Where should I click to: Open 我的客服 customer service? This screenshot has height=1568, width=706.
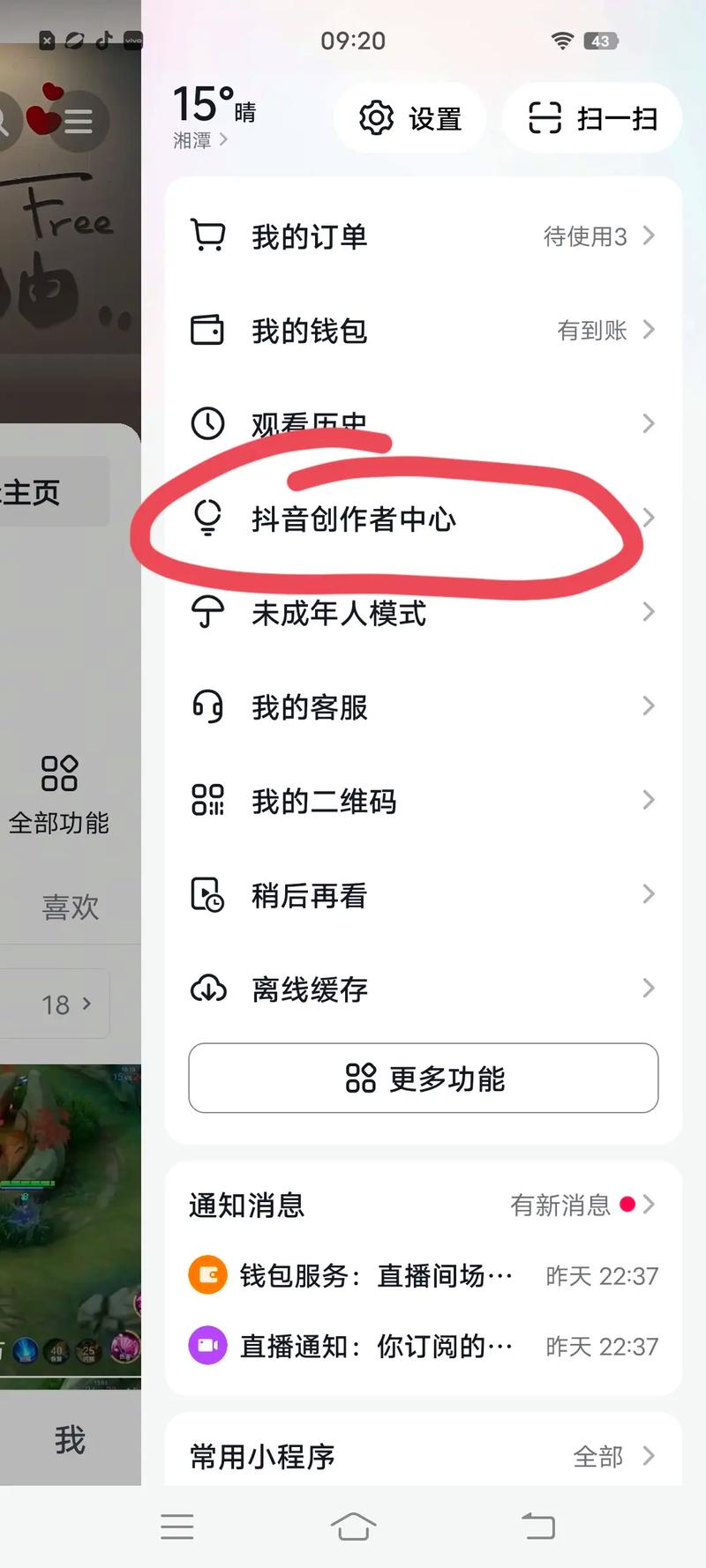tap(423, 706)
